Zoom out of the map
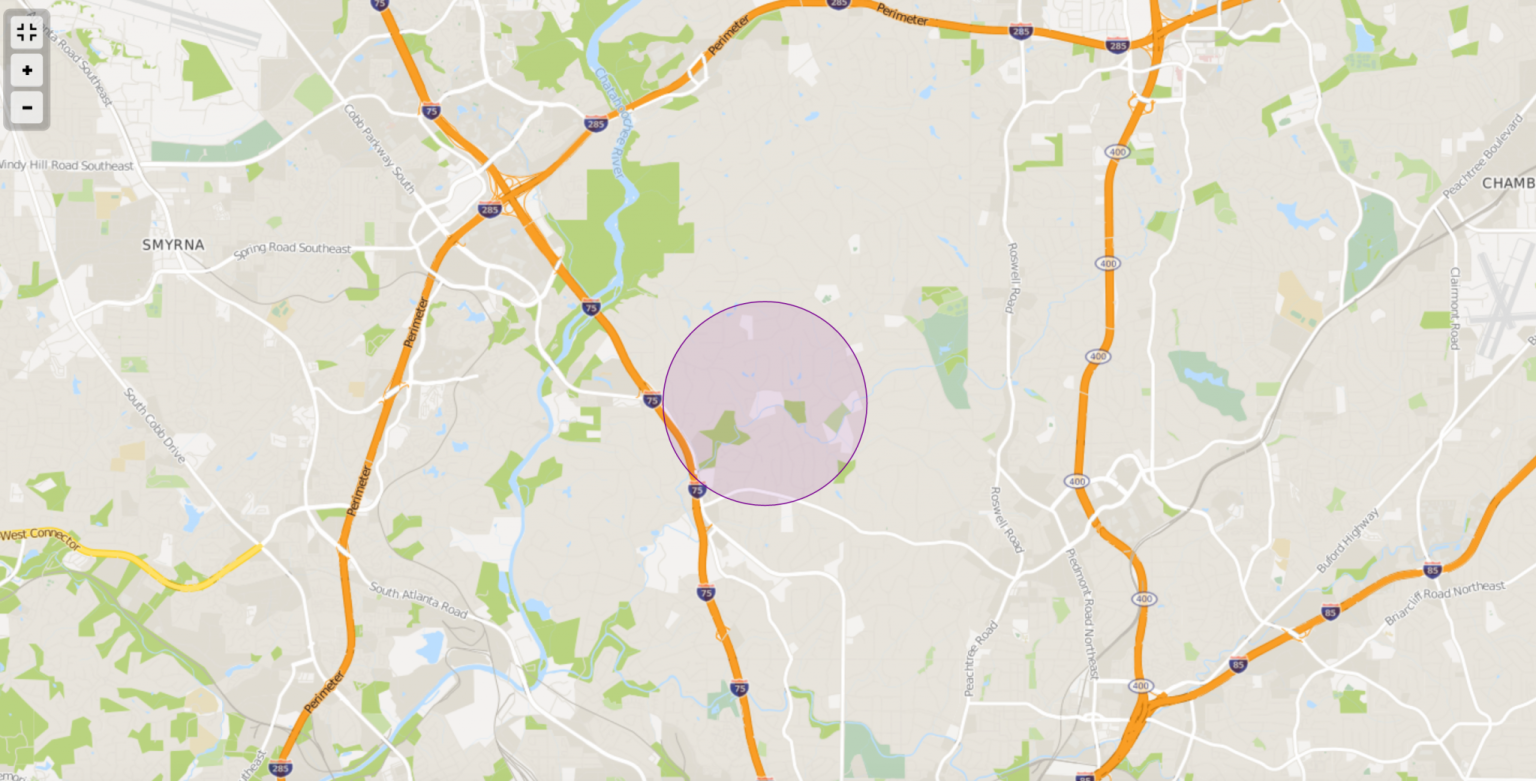Image resolution: width=1536 pixels, height=781 pixels. click(x=27, y=107)
